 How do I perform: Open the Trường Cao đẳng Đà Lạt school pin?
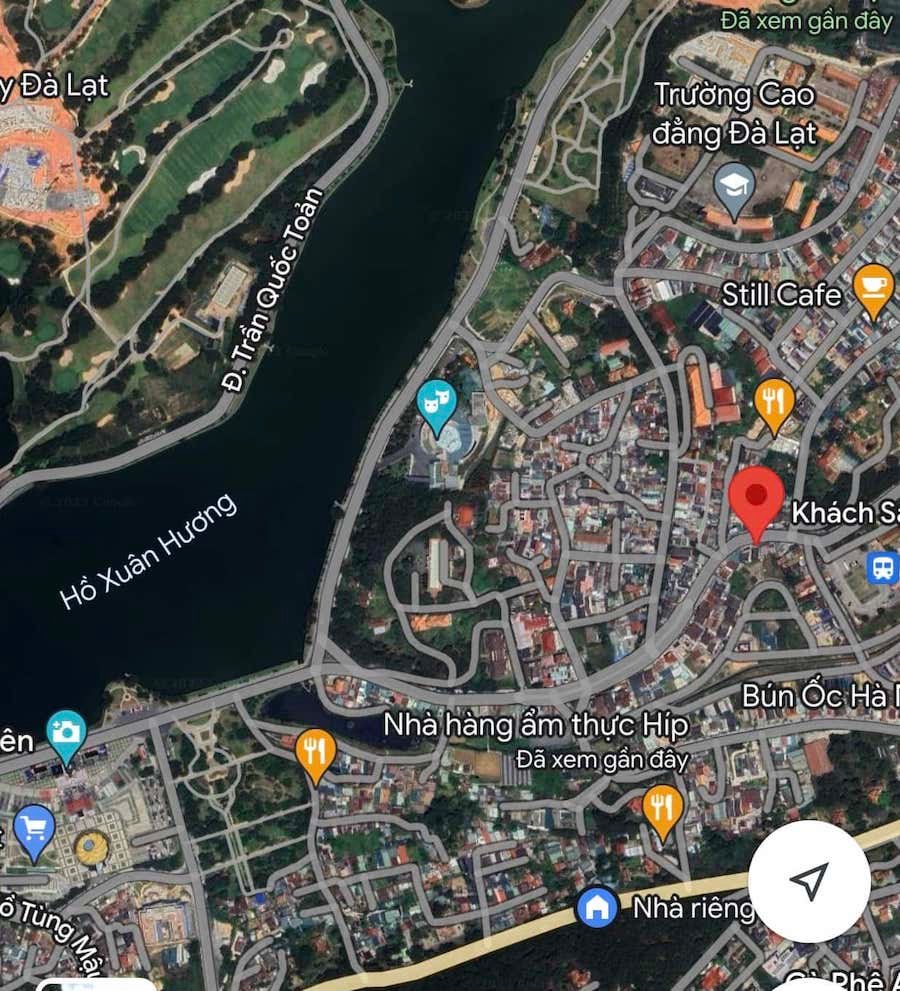[734, 187]
